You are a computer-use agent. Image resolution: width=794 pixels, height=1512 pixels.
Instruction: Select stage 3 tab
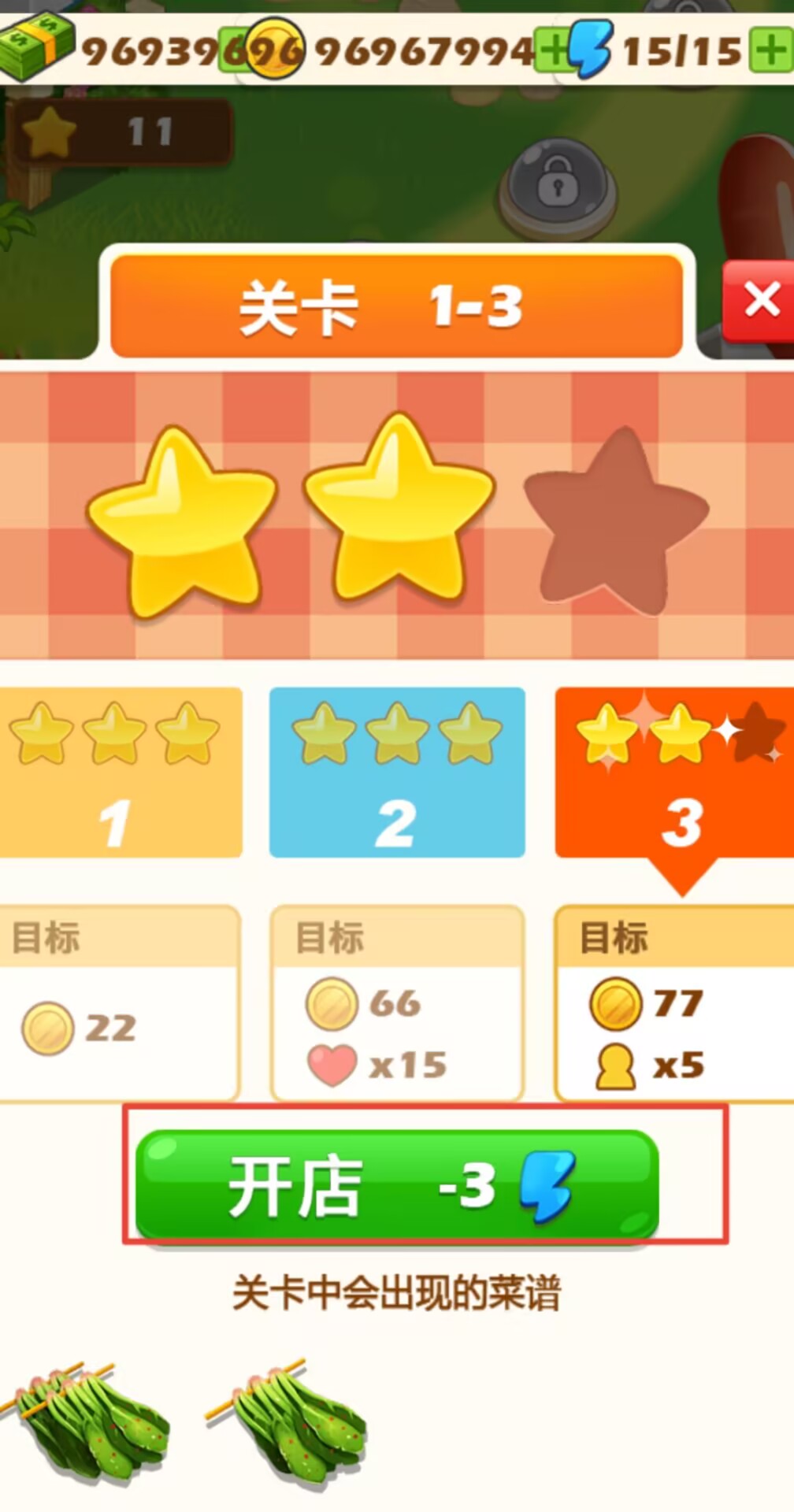pos(676,772)
